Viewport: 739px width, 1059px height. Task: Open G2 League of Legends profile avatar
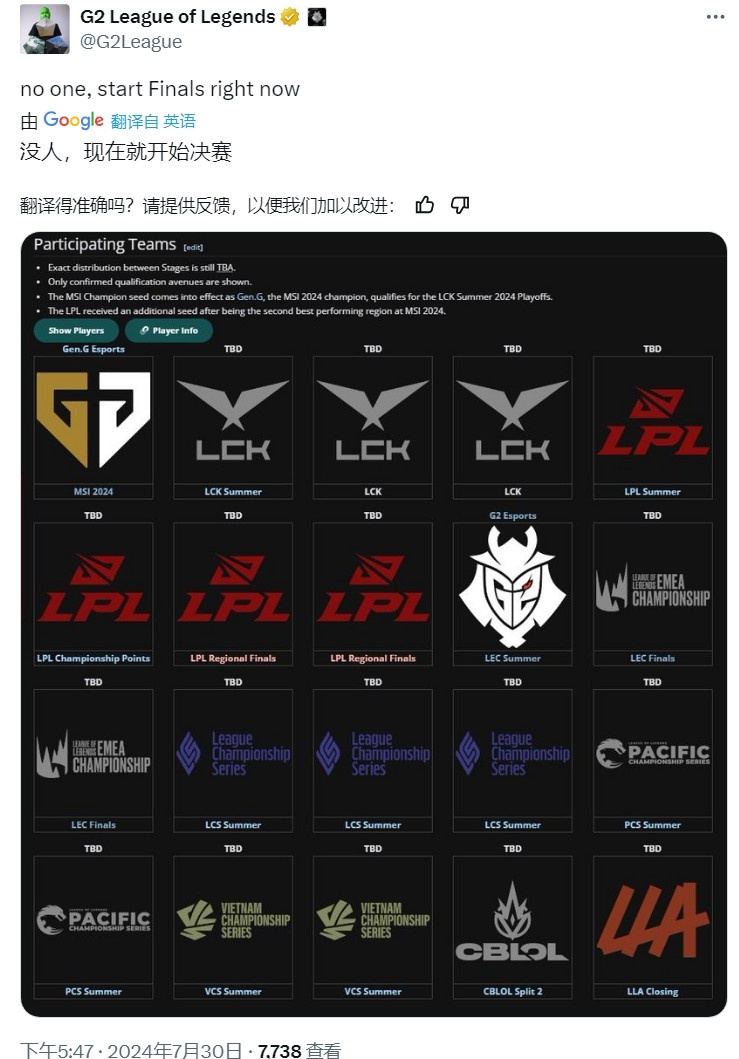[x=45, y=29]
